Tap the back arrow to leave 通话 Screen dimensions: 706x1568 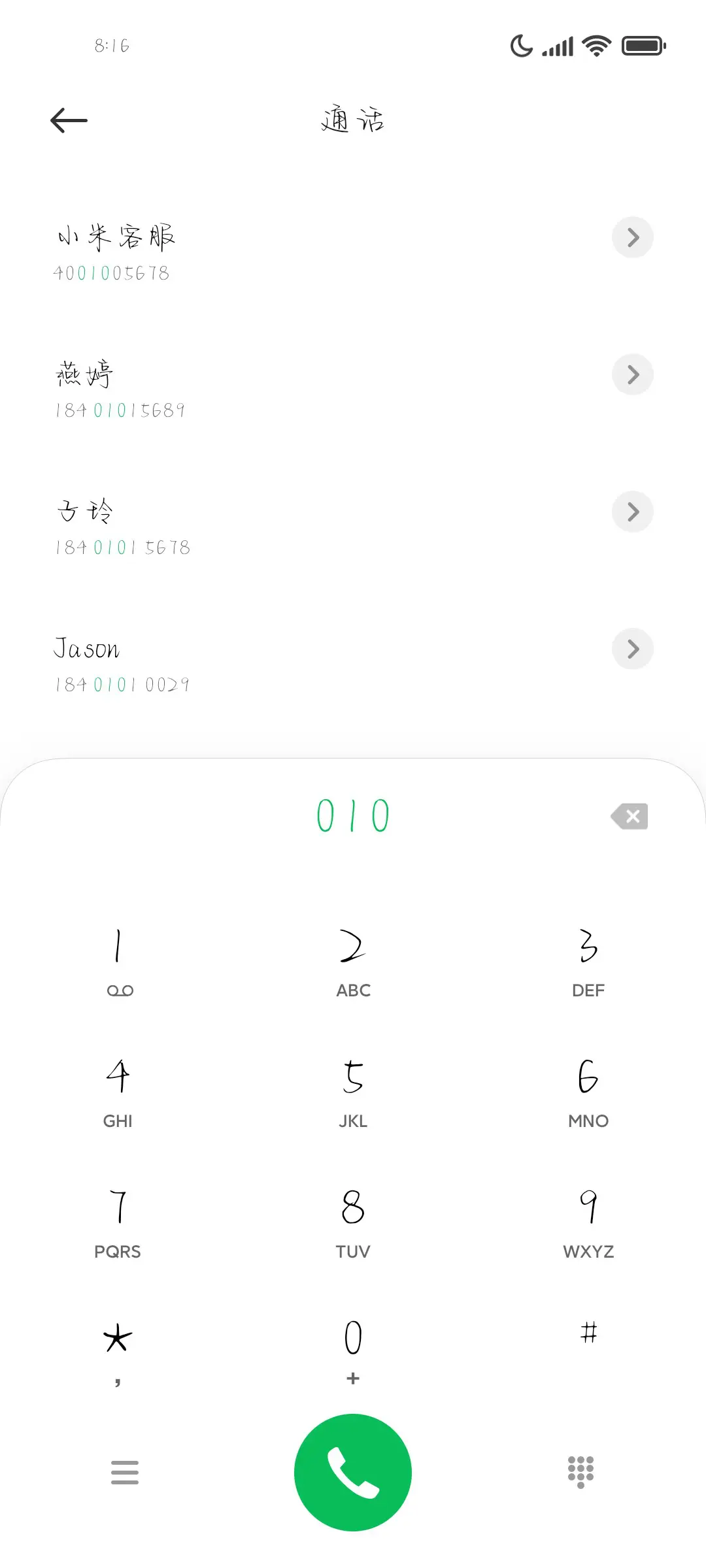(68, 120)
